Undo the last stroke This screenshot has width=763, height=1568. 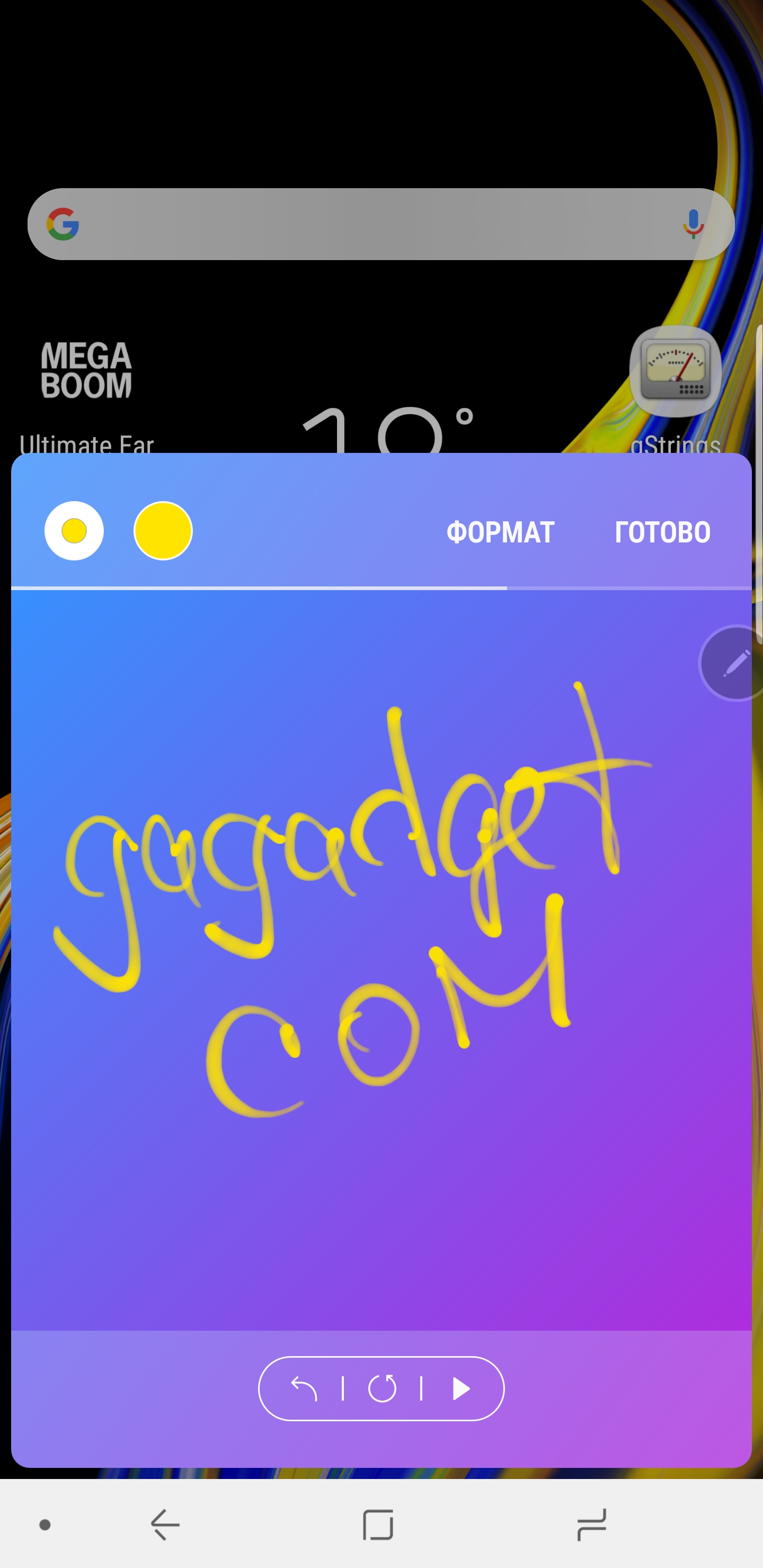pos(304,1388)
